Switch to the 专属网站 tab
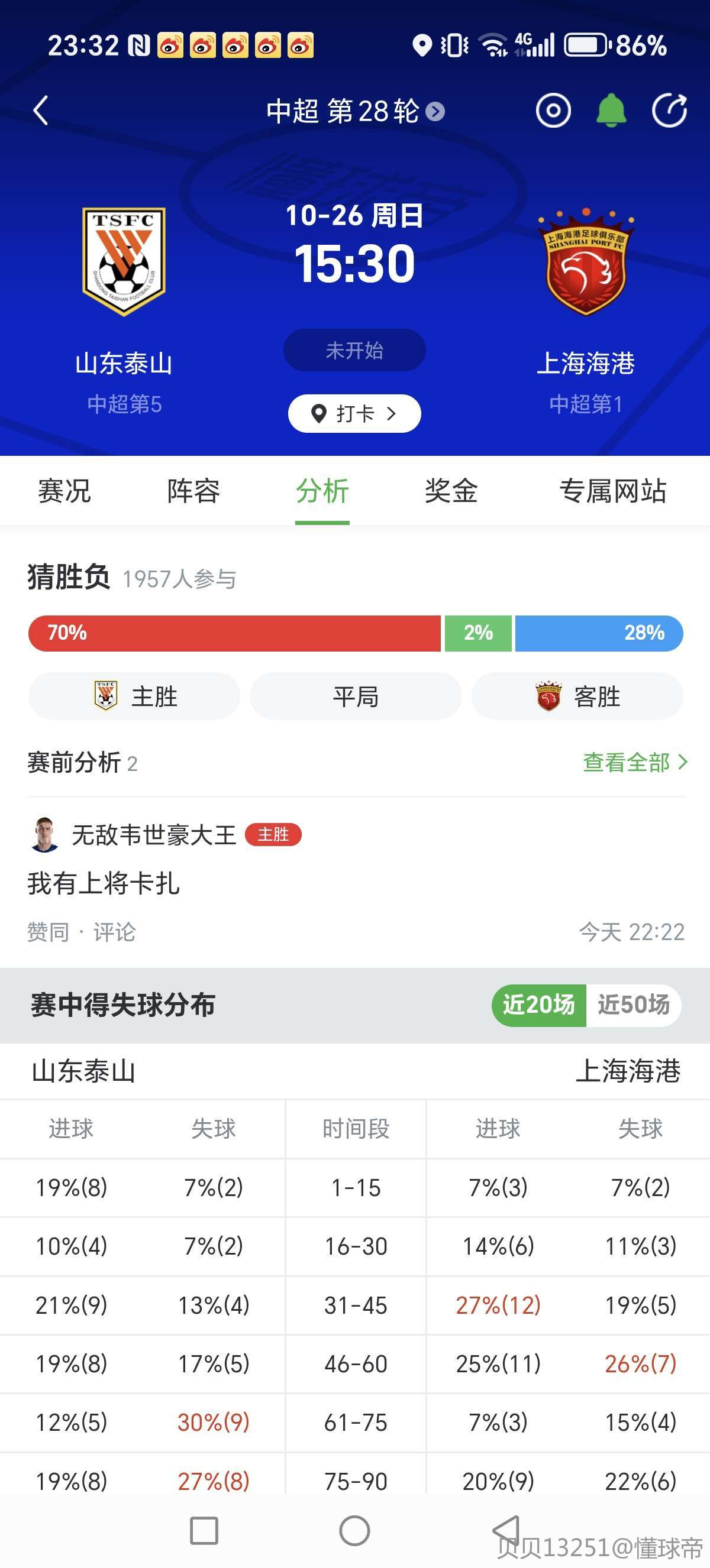The image size is (710, 1568). (x=612, y=491)
